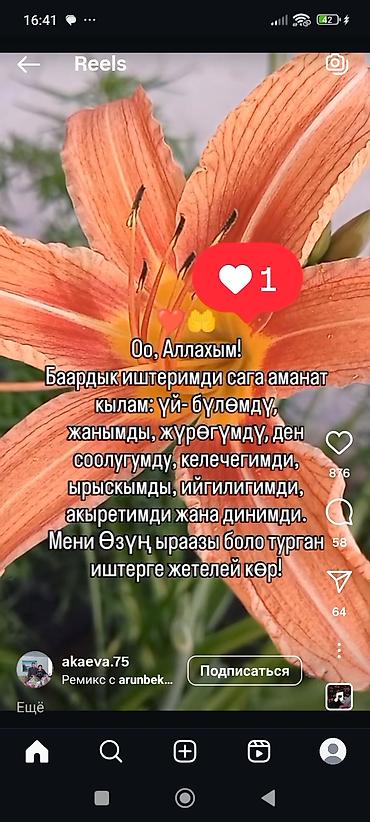
Task: Tap the Подписаться button to follow akaeva.75
Action: [x=245, y=671]
